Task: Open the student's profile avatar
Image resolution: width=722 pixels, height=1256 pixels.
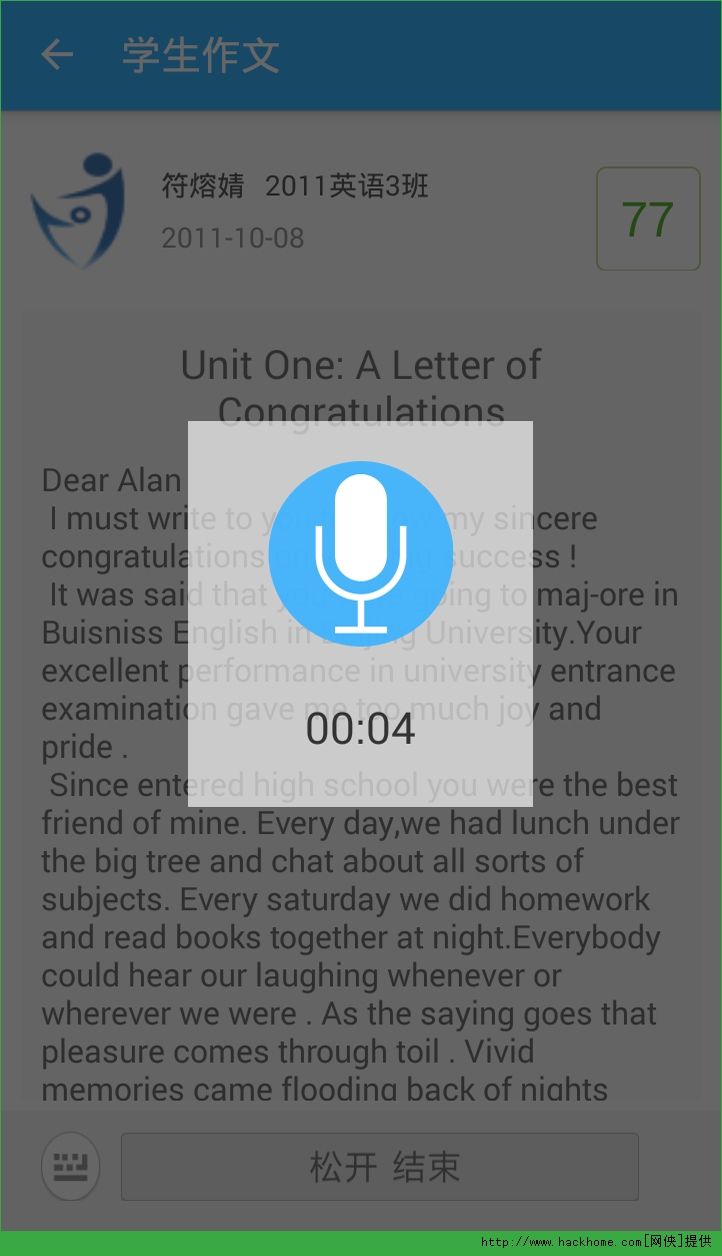Action: [78, 211]
